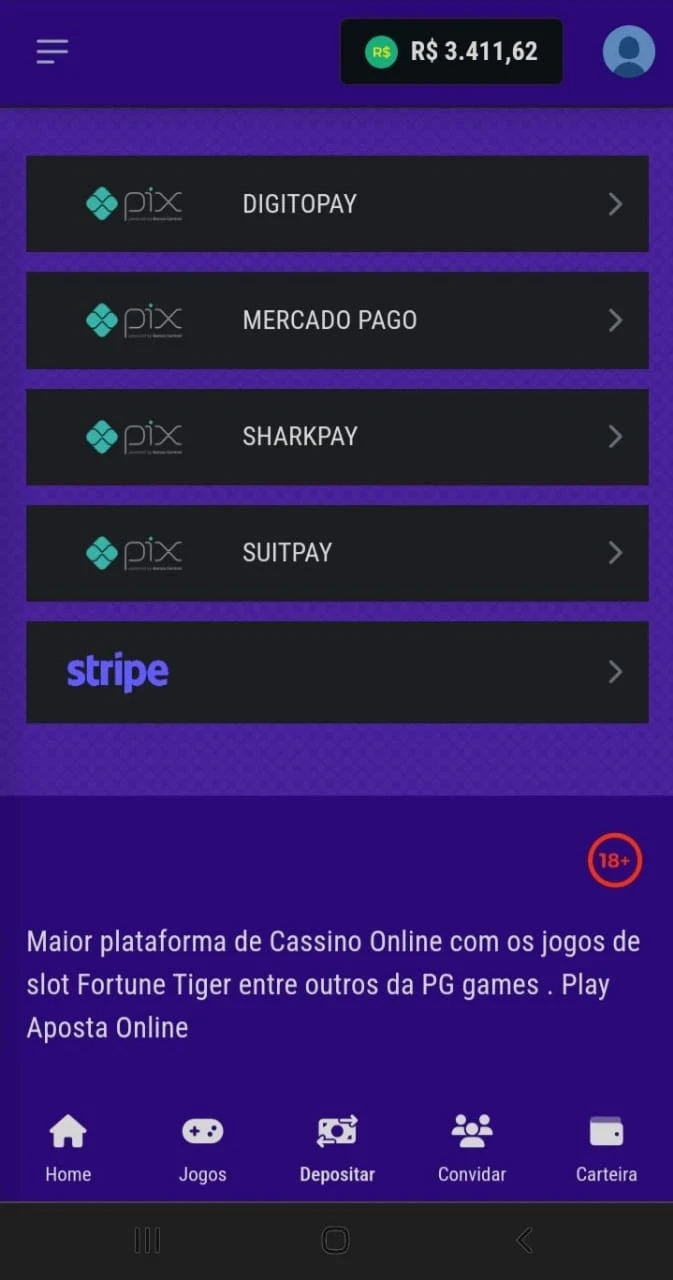Switch to the Convidar tab
The height and width of the screenshot is (1280, 673).
coord(472,1148)
